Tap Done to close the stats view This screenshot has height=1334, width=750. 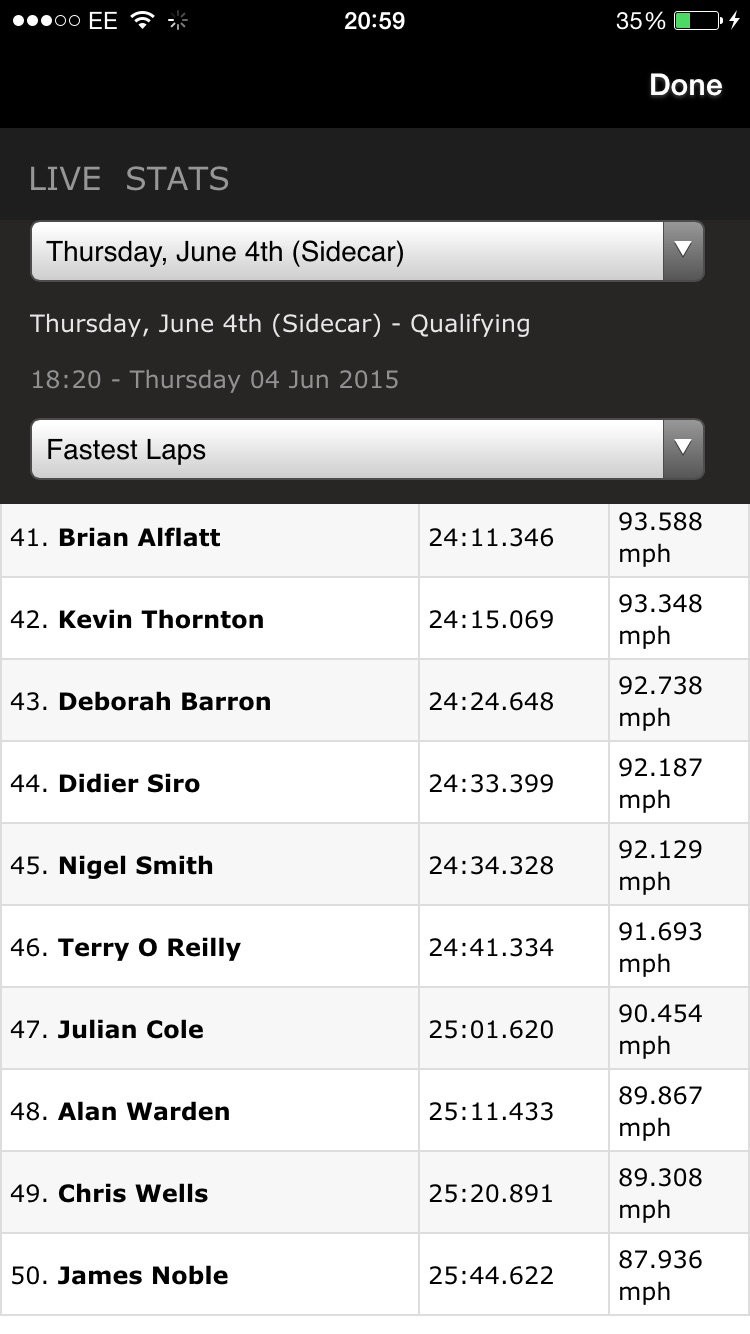click(x=685, y=85)
